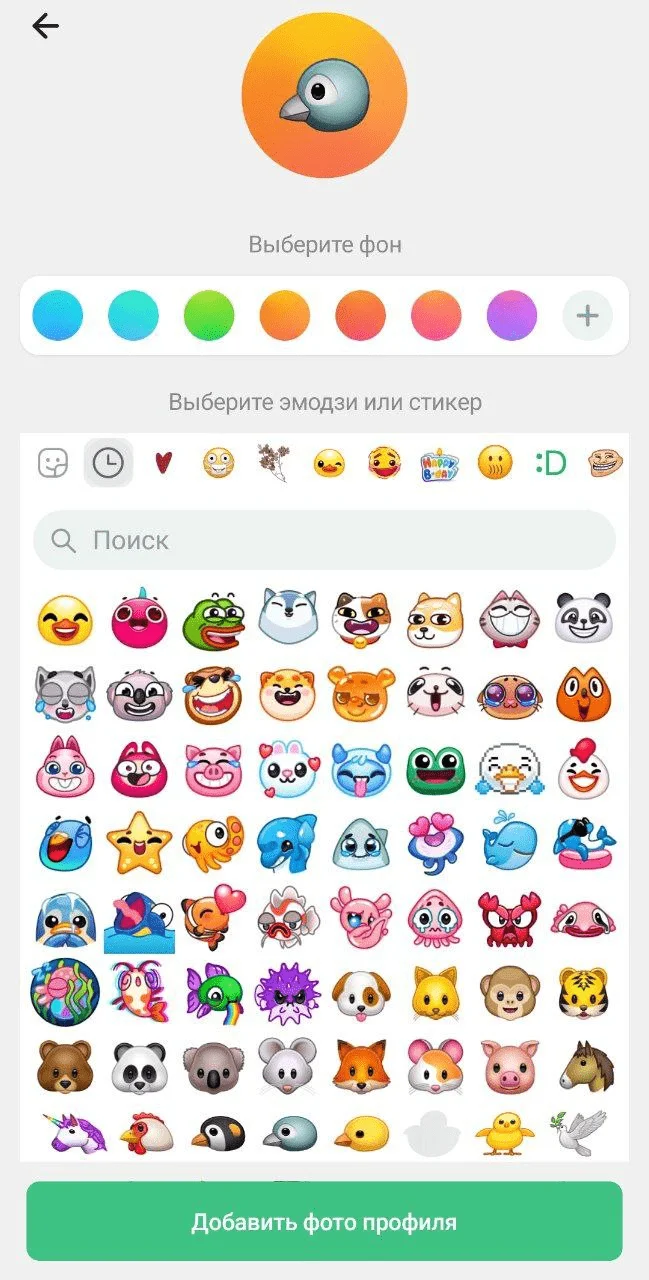This screenshot has width=649, height=1280.
Task: Tap Добавить фото профиля button
Action: tap(324, 1222)
